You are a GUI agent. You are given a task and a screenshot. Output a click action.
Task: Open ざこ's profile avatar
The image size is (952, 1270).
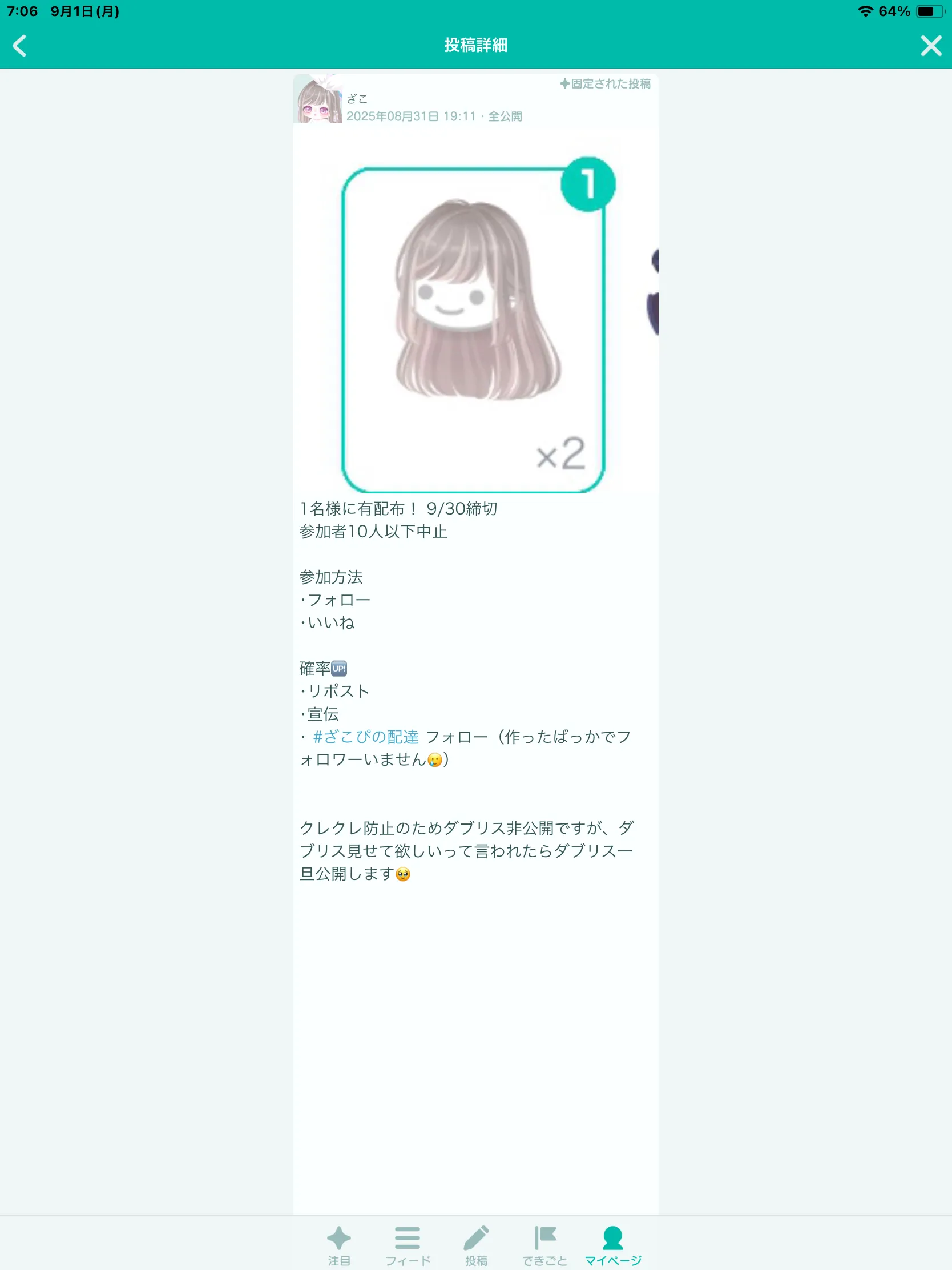[318, 100]
